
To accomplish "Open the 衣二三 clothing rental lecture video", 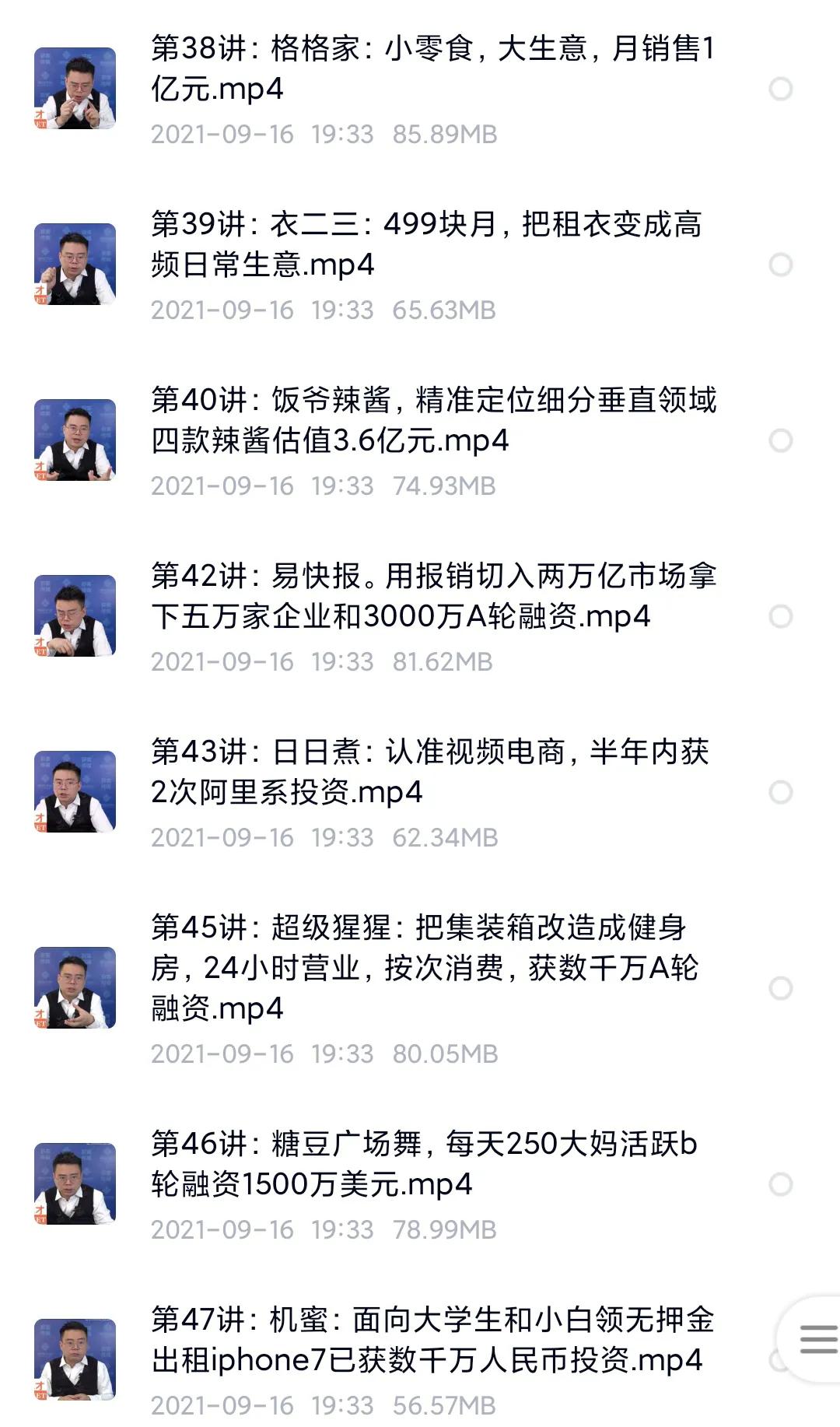I will pos(428,245).
